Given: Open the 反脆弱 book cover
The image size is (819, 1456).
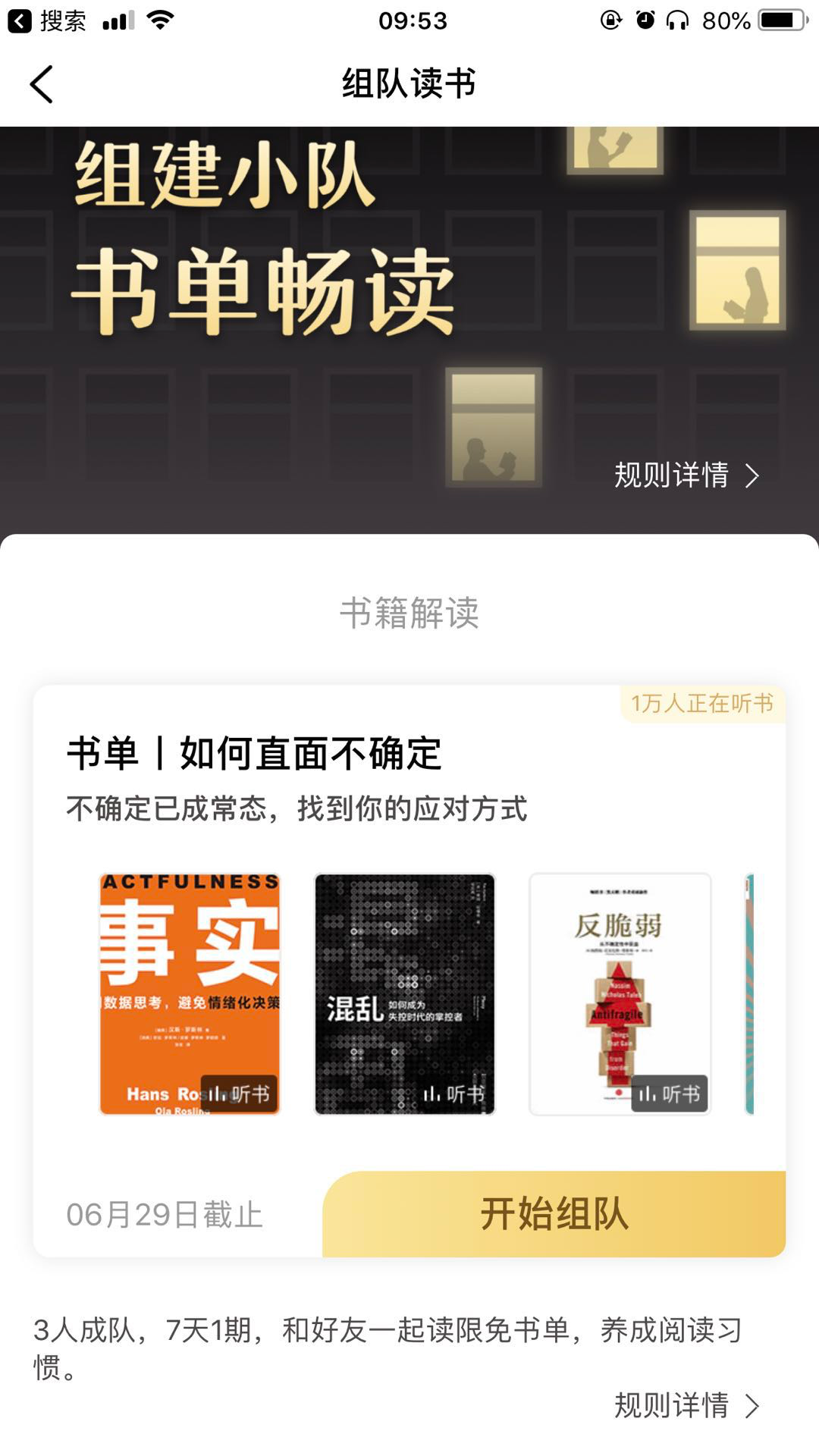Looking at the screenshot, I should click(620, 993).
